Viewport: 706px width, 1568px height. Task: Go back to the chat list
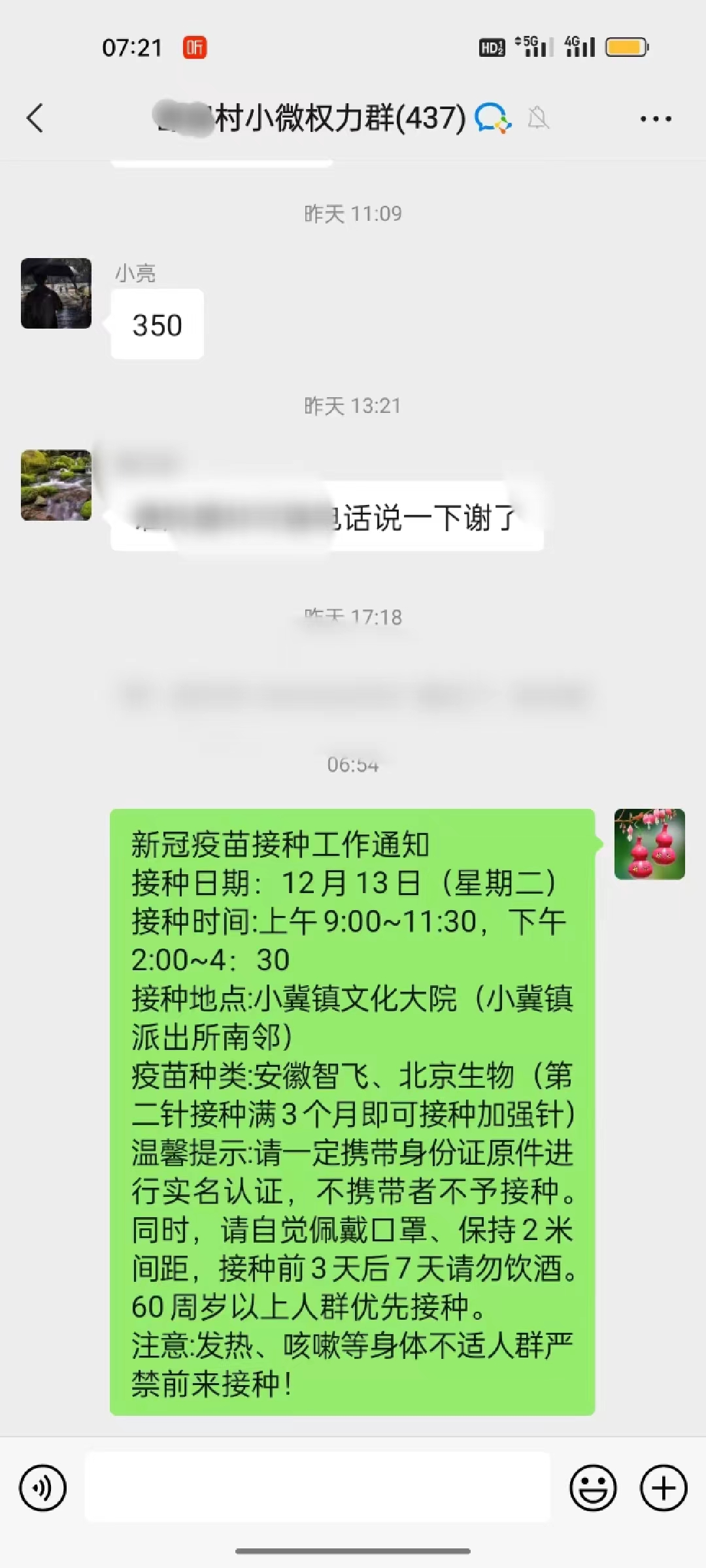tap(35, 118)
